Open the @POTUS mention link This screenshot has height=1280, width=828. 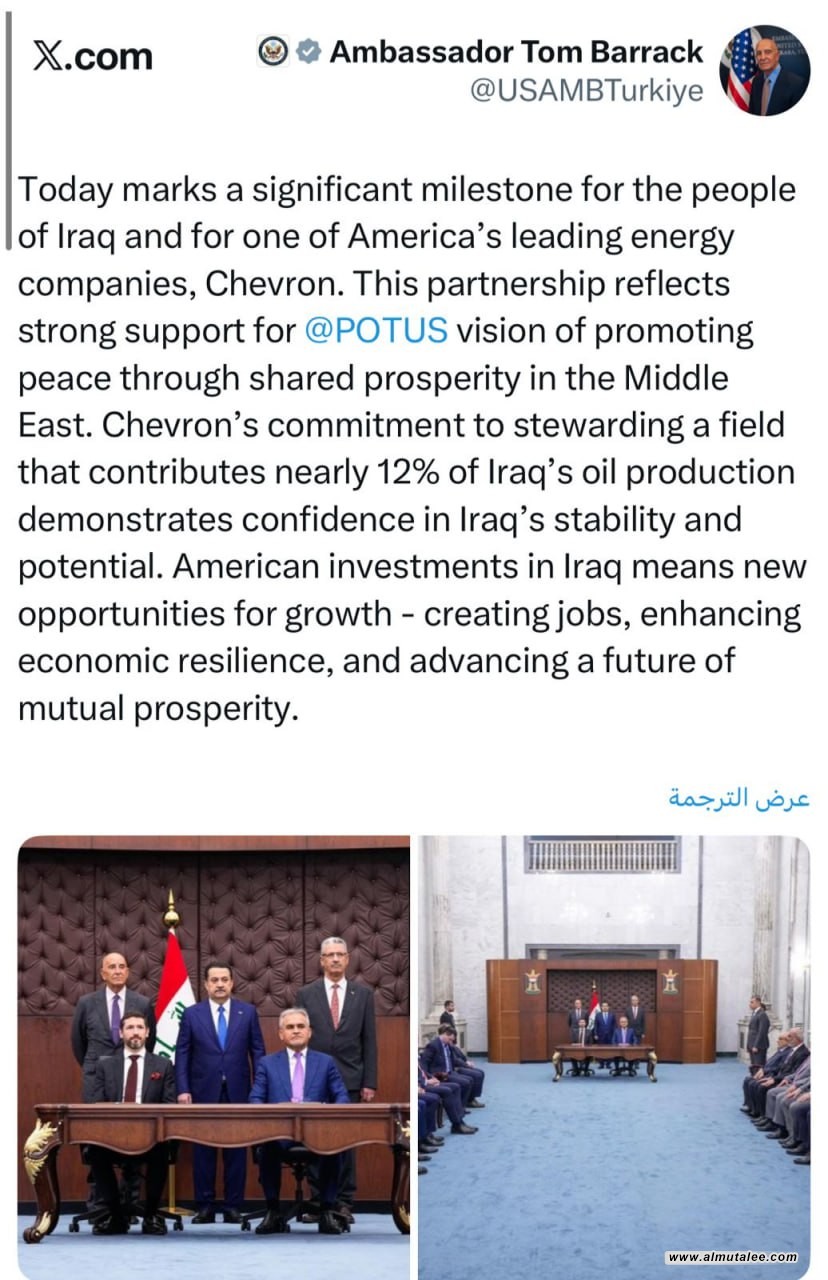[x=374, y=331]
